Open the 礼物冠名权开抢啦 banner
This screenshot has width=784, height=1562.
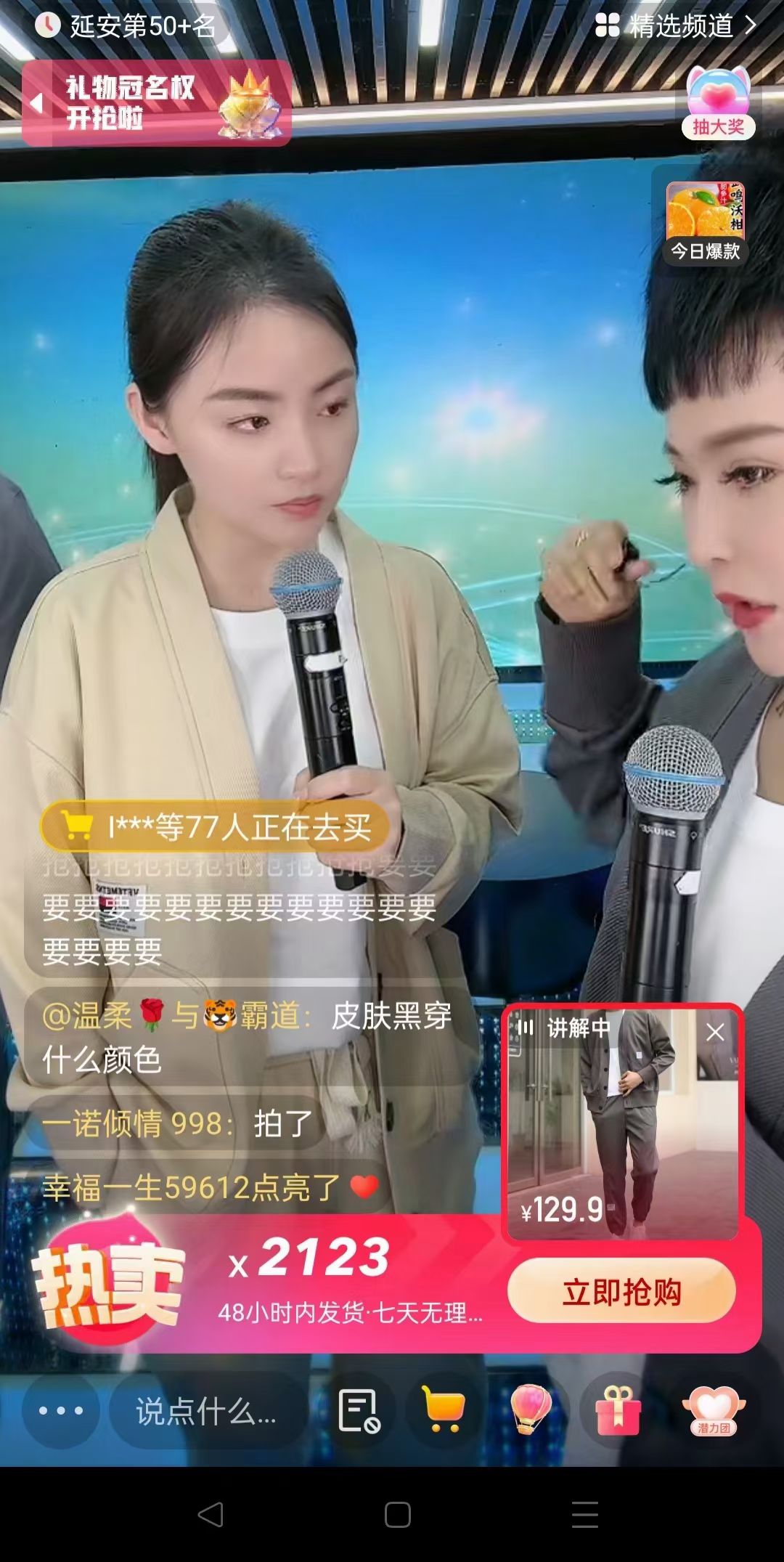(x=157, y=103)
